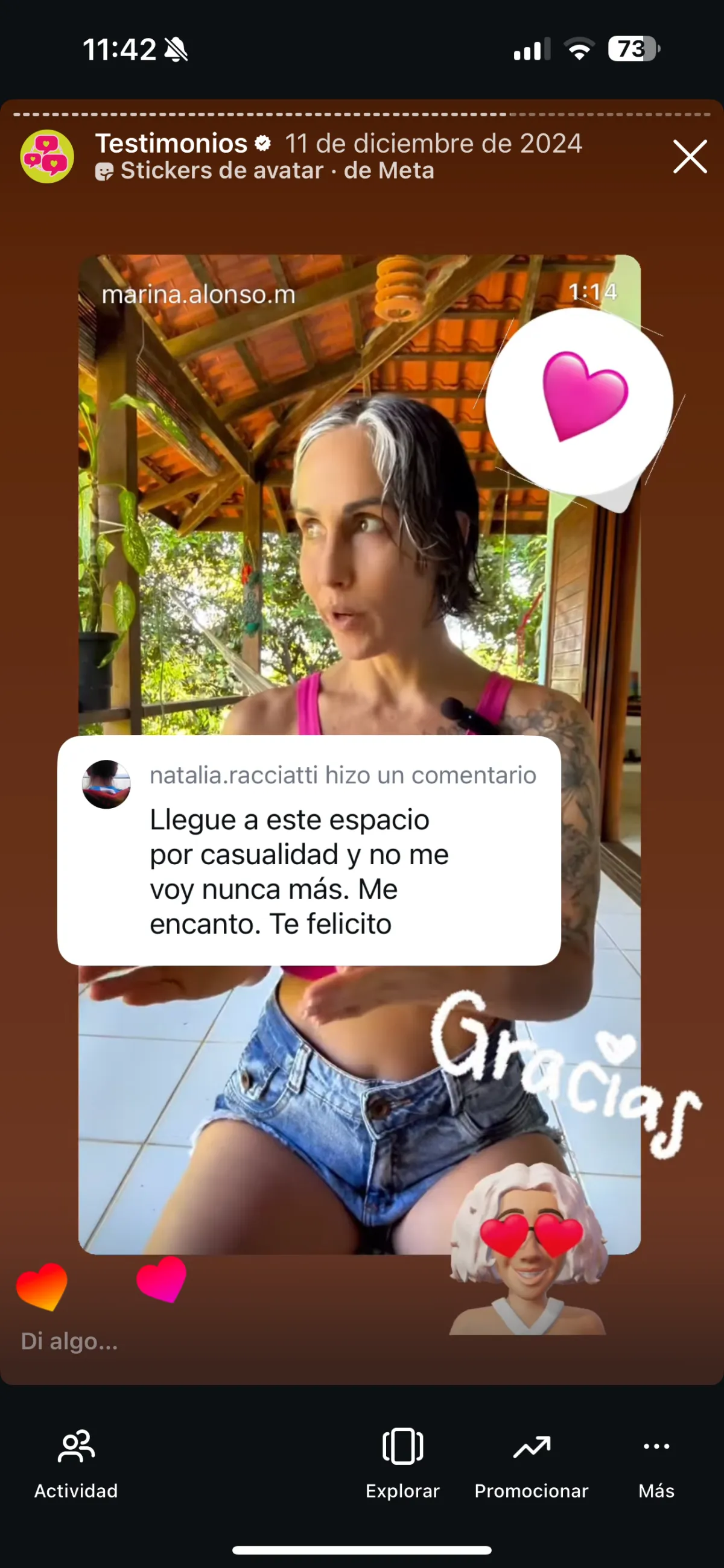Promote this story with Promocionar
724x1568 pixels.
pyautogui.click(x=531, y=1462)
